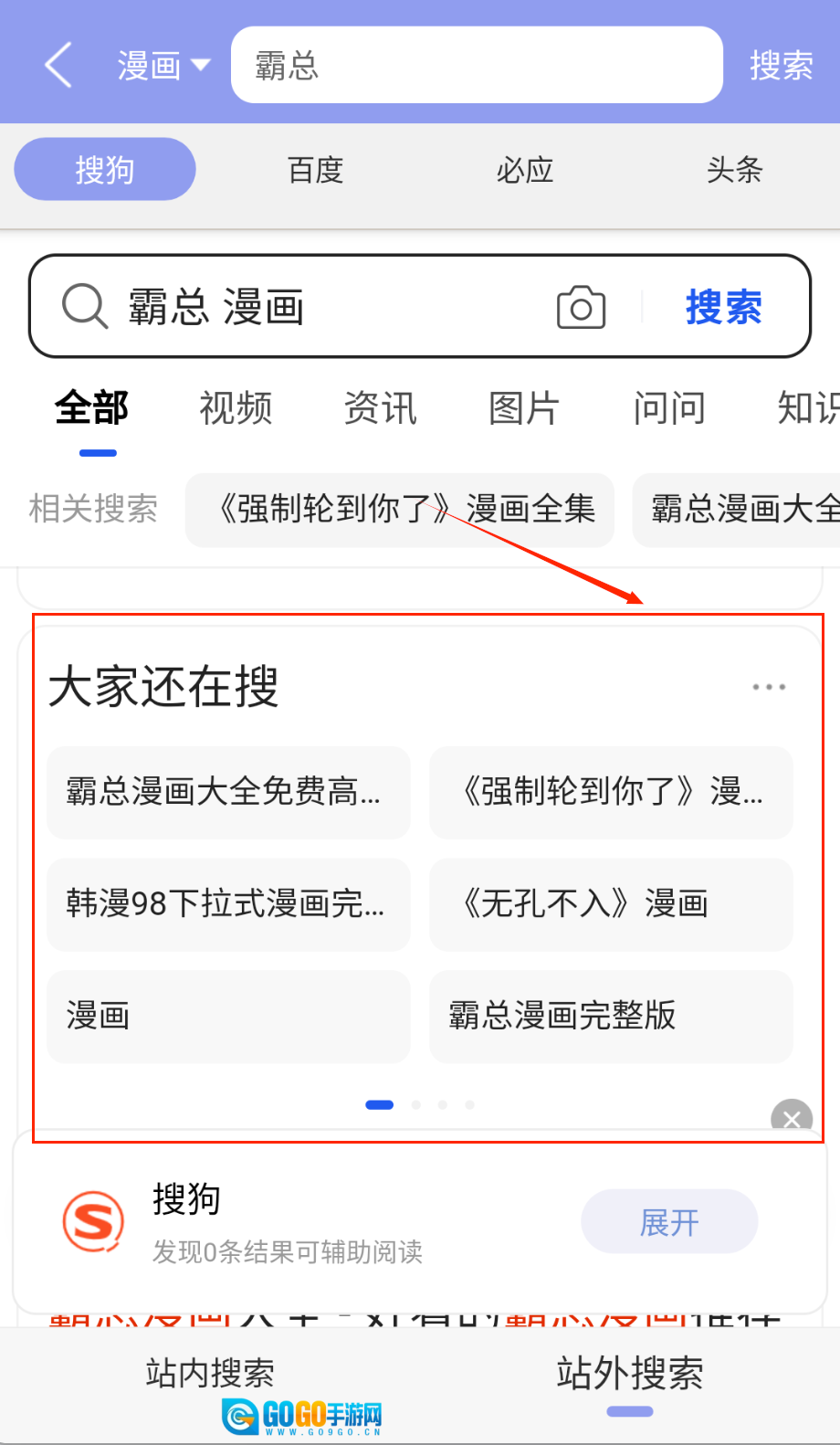Go back with the top-left arrow
840x1445 pixels.
point(58,66)
